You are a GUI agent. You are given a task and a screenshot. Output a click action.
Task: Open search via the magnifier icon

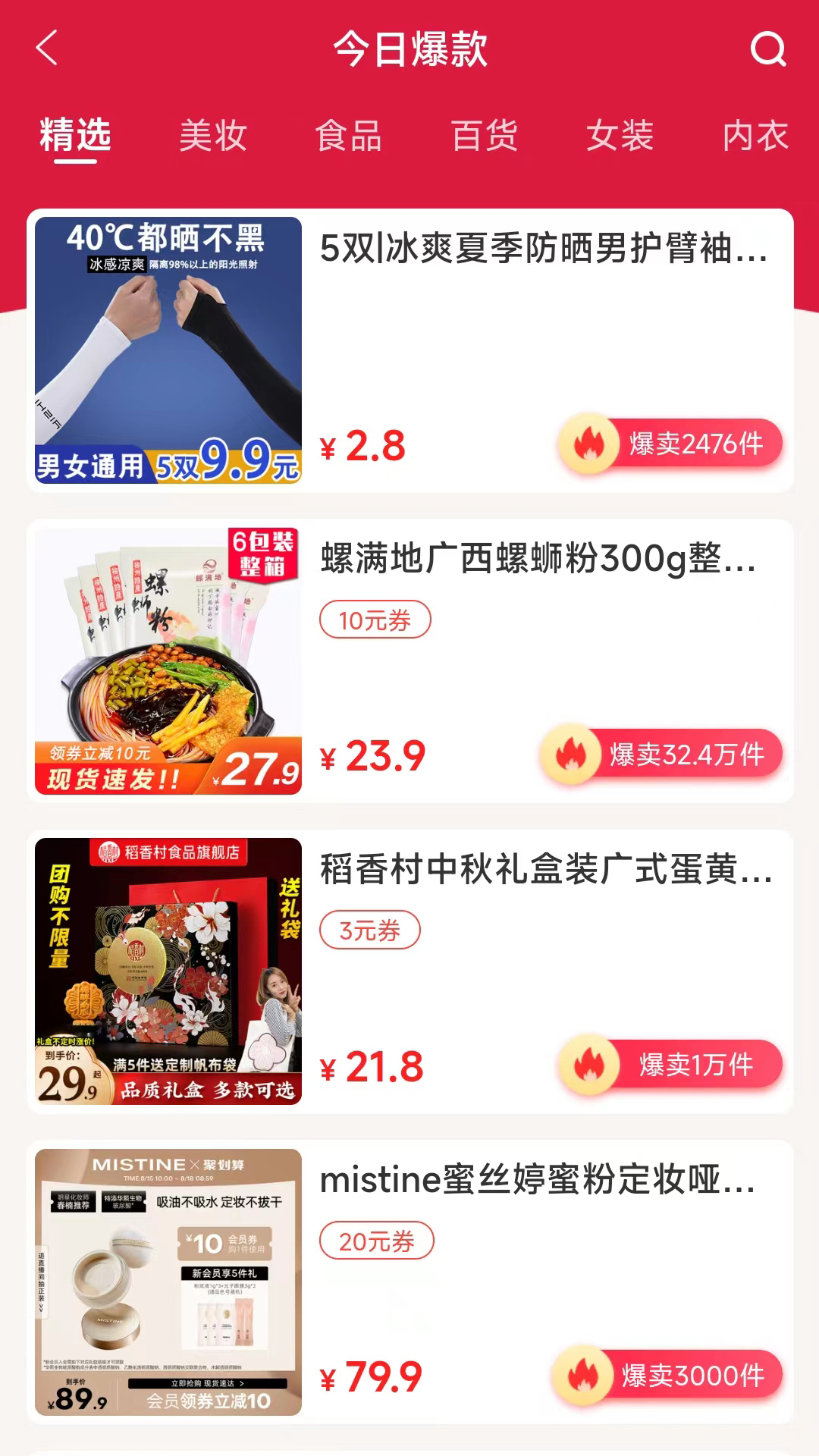click(769, 49)
